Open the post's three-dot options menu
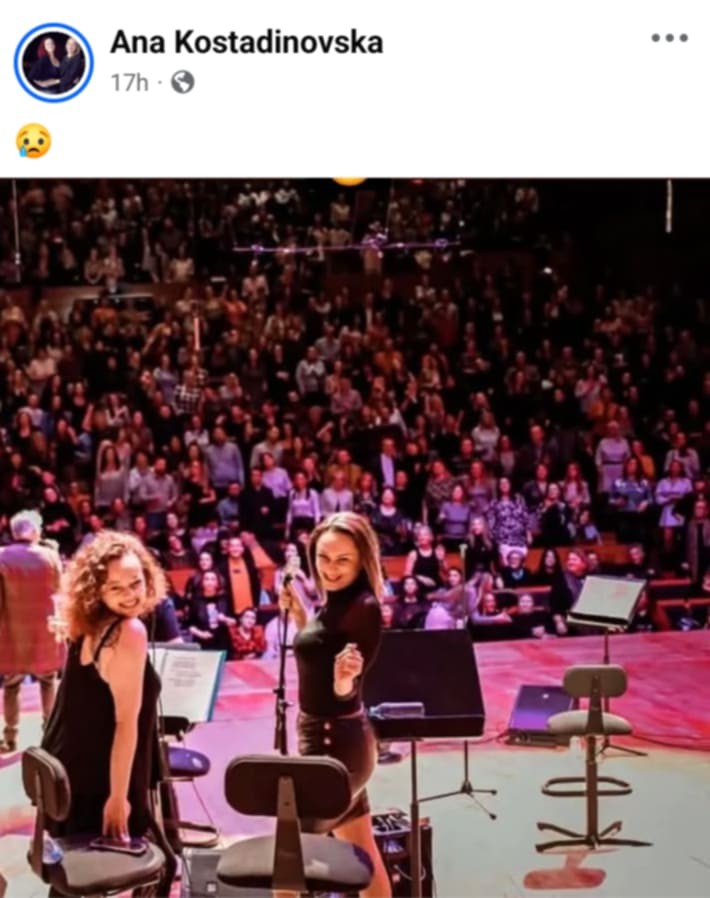 (x=669, y=38)
